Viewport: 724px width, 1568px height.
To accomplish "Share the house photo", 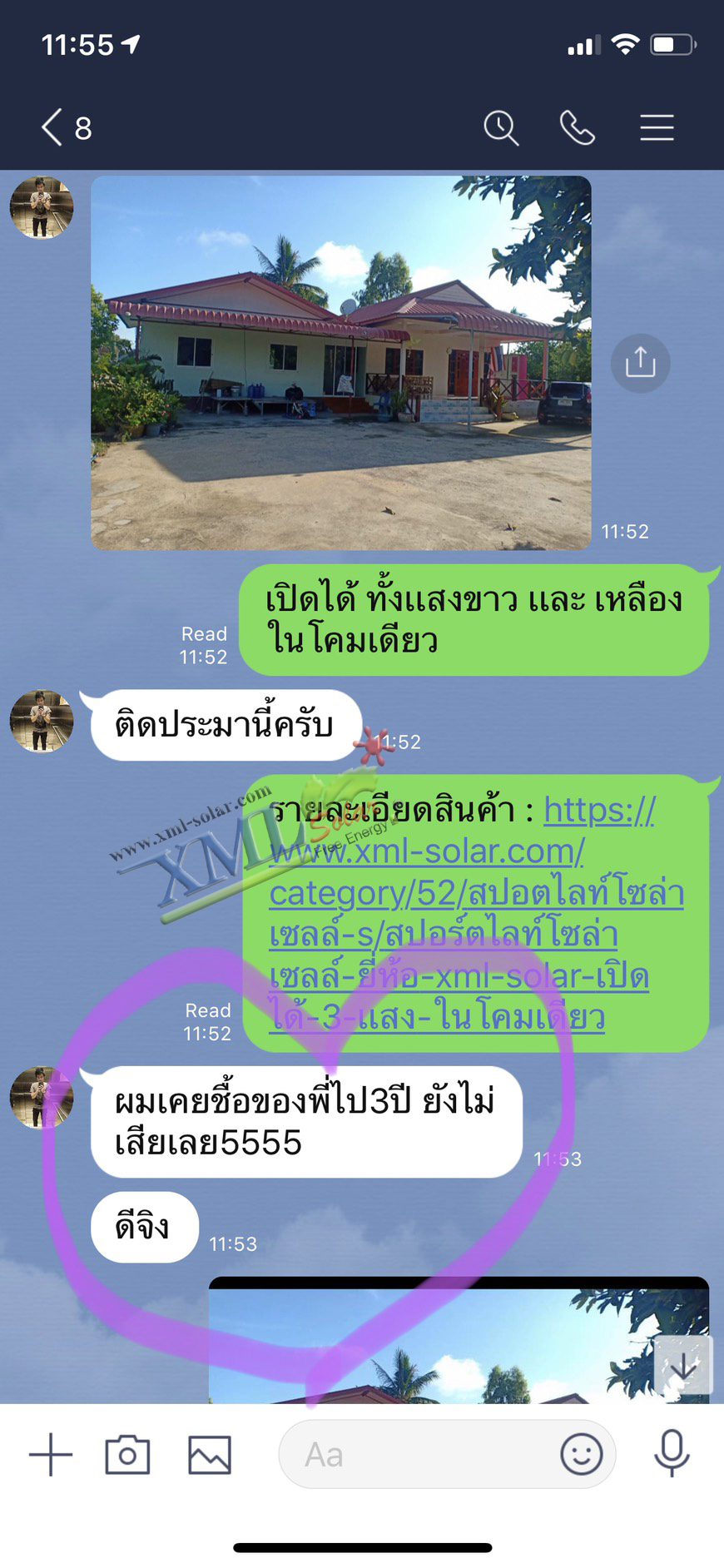I will (640, 363).
